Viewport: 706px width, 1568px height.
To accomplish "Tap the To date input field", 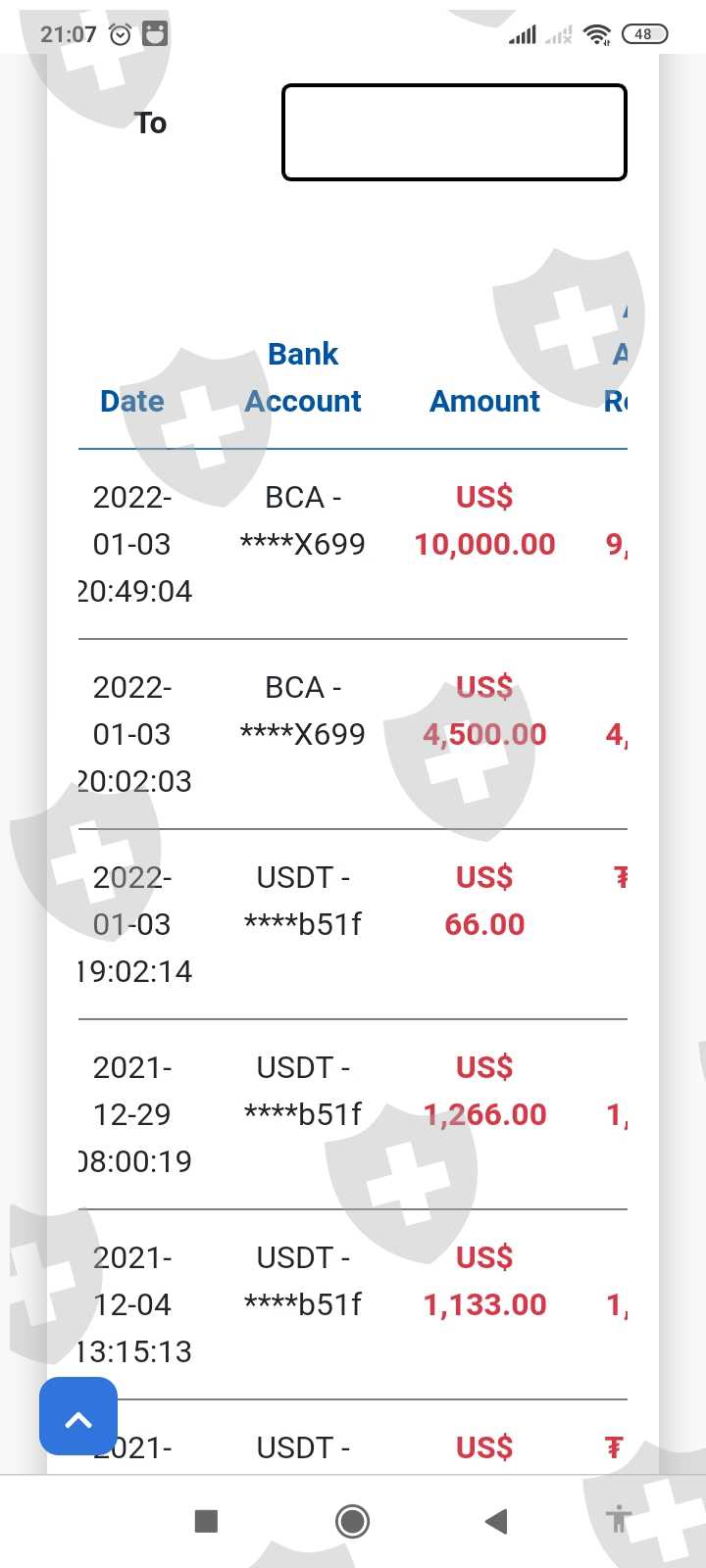I will pos(454,132).
